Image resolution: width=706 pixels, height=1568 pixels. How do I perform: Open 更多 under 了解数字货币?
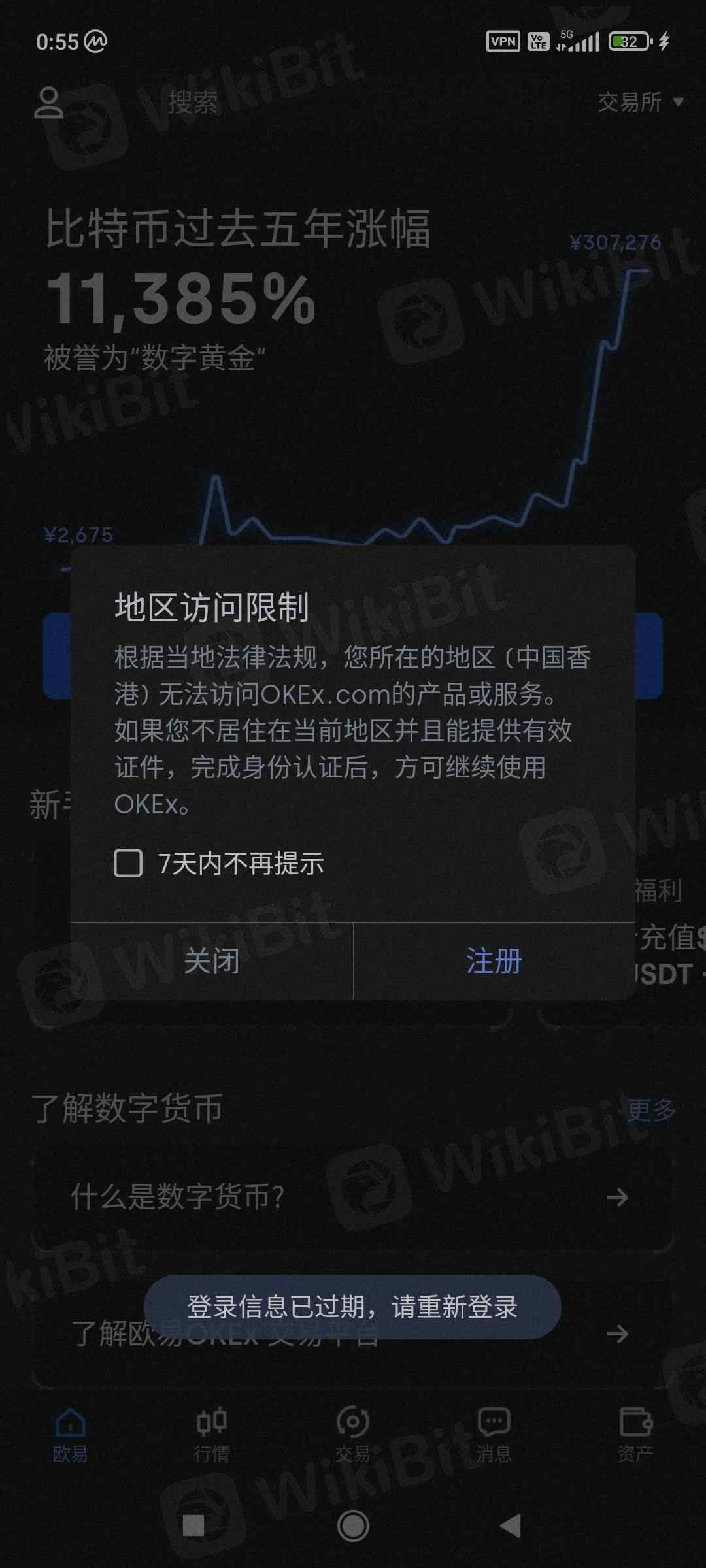(651, 1109)
